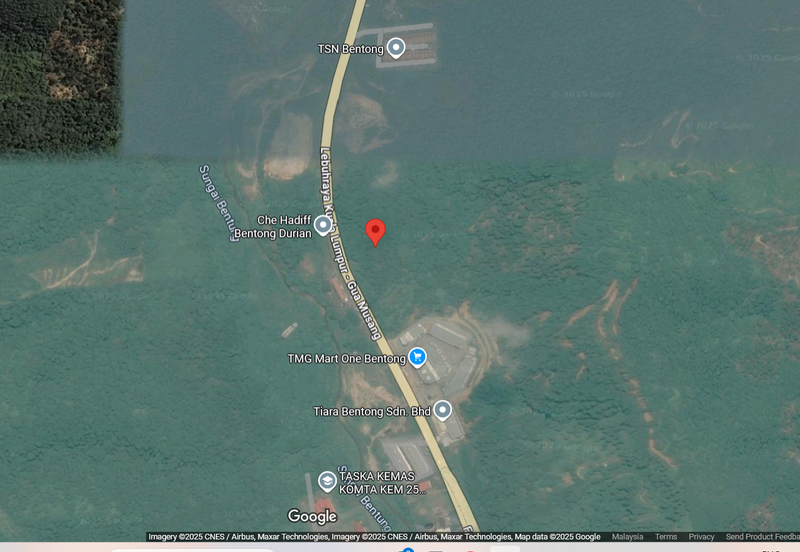Select the Tiara Bentong Sdn. Bhd marker

click(442, 410)
